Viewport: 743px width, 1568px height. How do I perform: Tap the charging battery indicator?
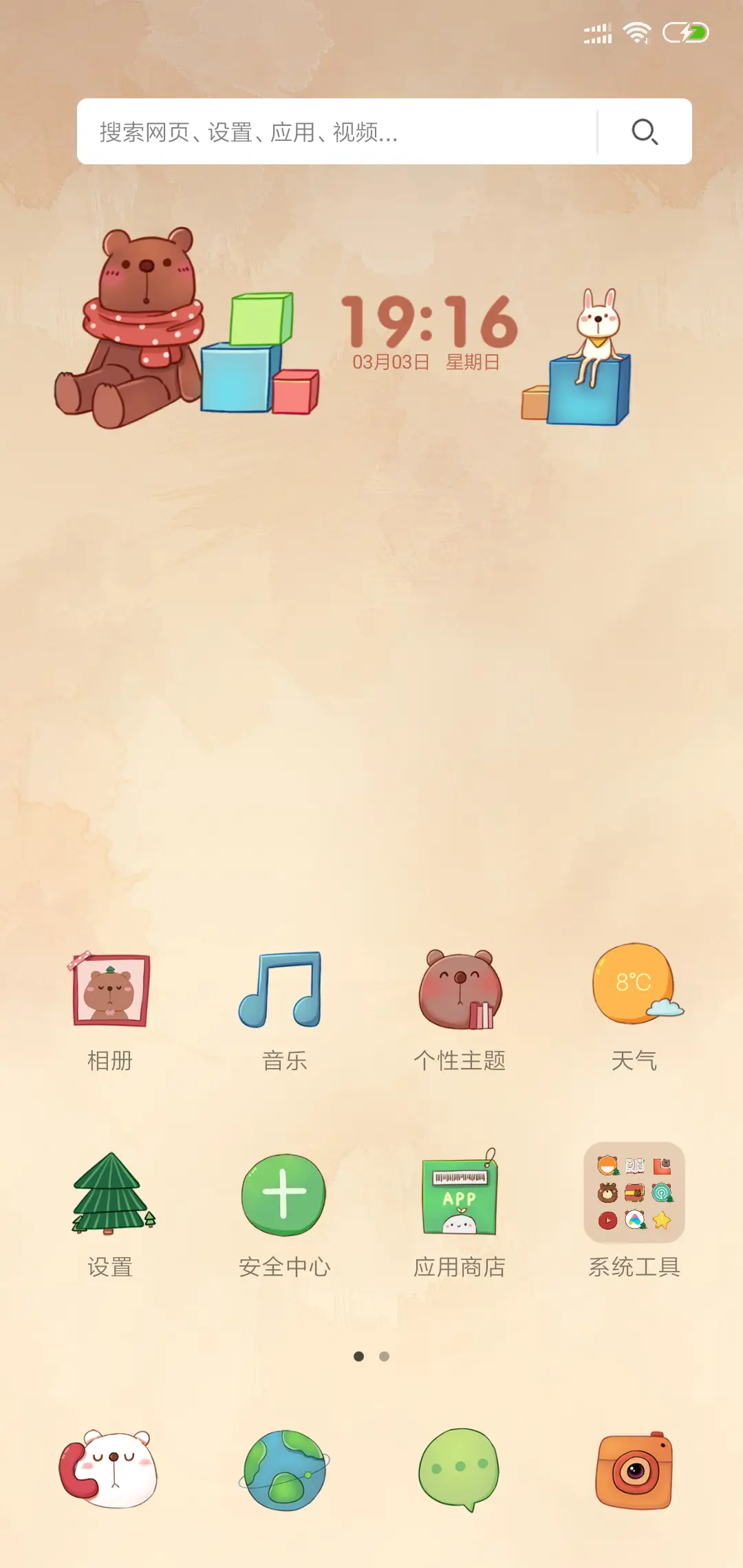point(685,32)
